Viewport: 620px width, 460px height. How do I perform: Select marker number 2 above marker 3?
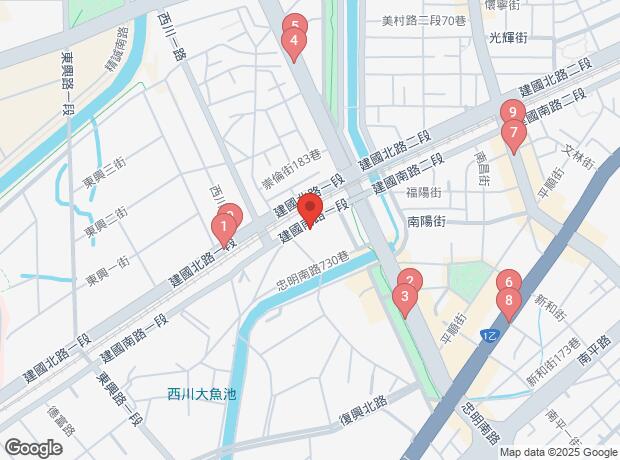coord(410,277)
